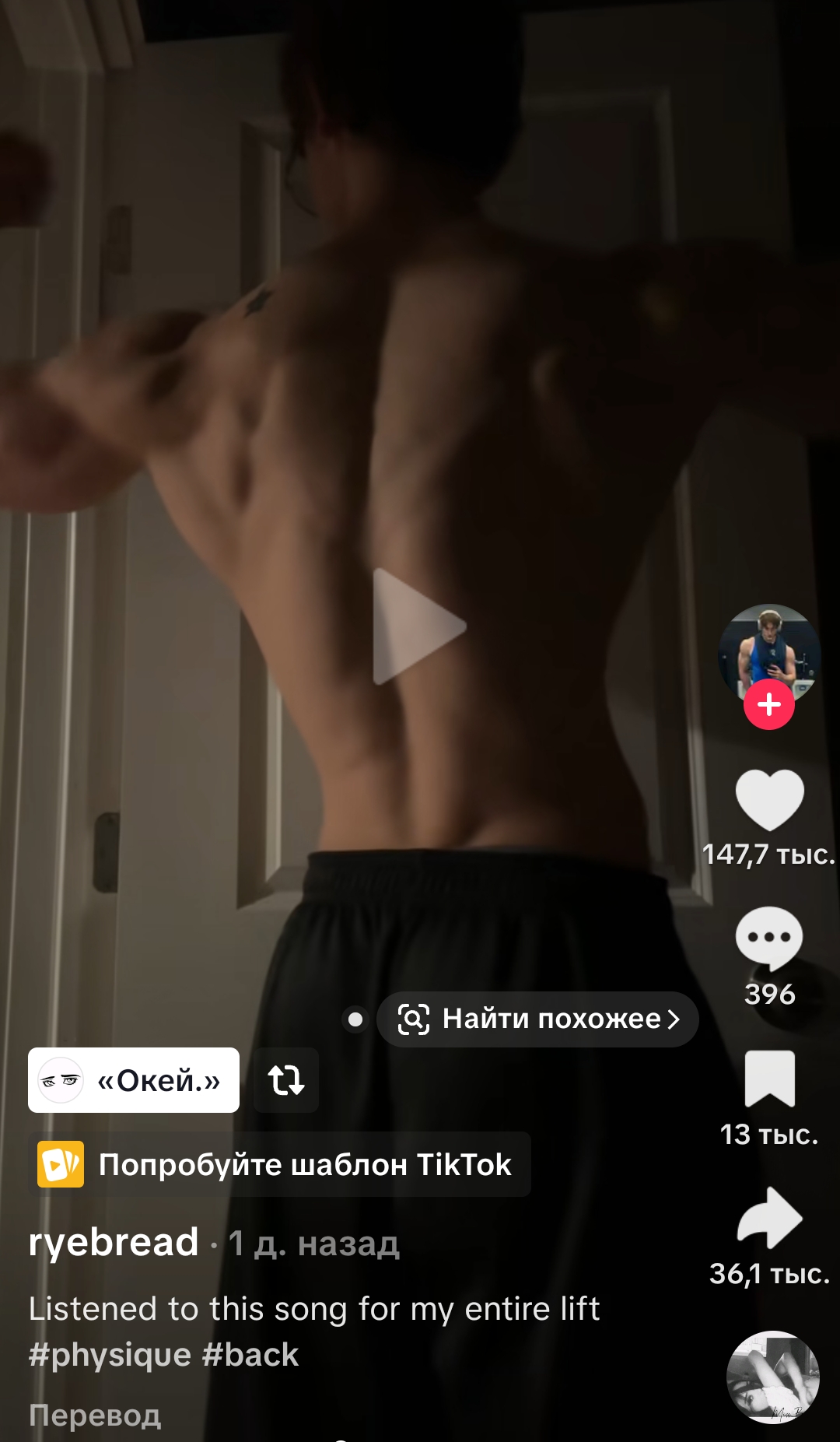
Task: Translate the caption with «Перевод»
Action: [x=95, y=1415]
